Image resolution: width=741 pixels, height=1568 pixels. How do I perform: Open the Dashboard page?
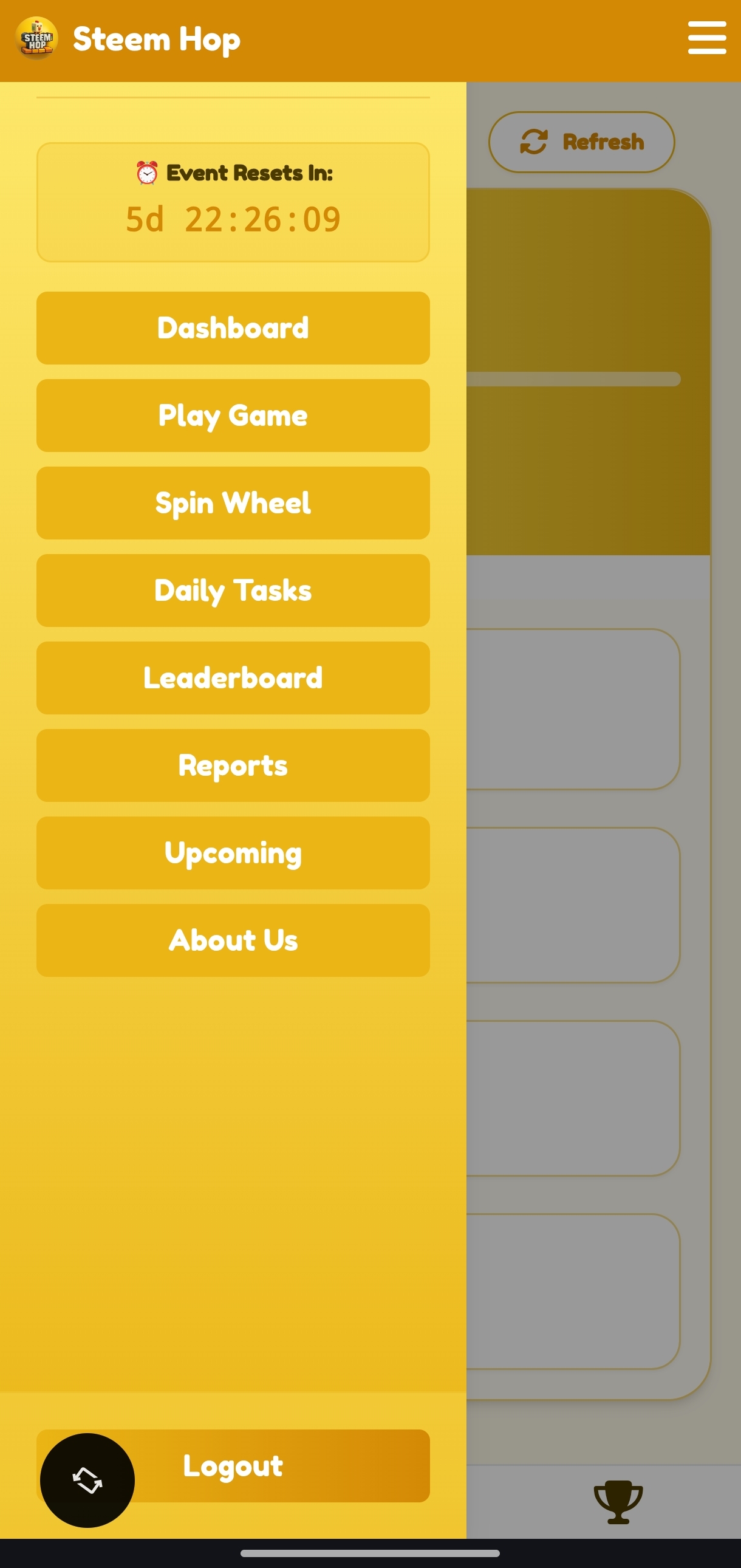pos(233,328)
